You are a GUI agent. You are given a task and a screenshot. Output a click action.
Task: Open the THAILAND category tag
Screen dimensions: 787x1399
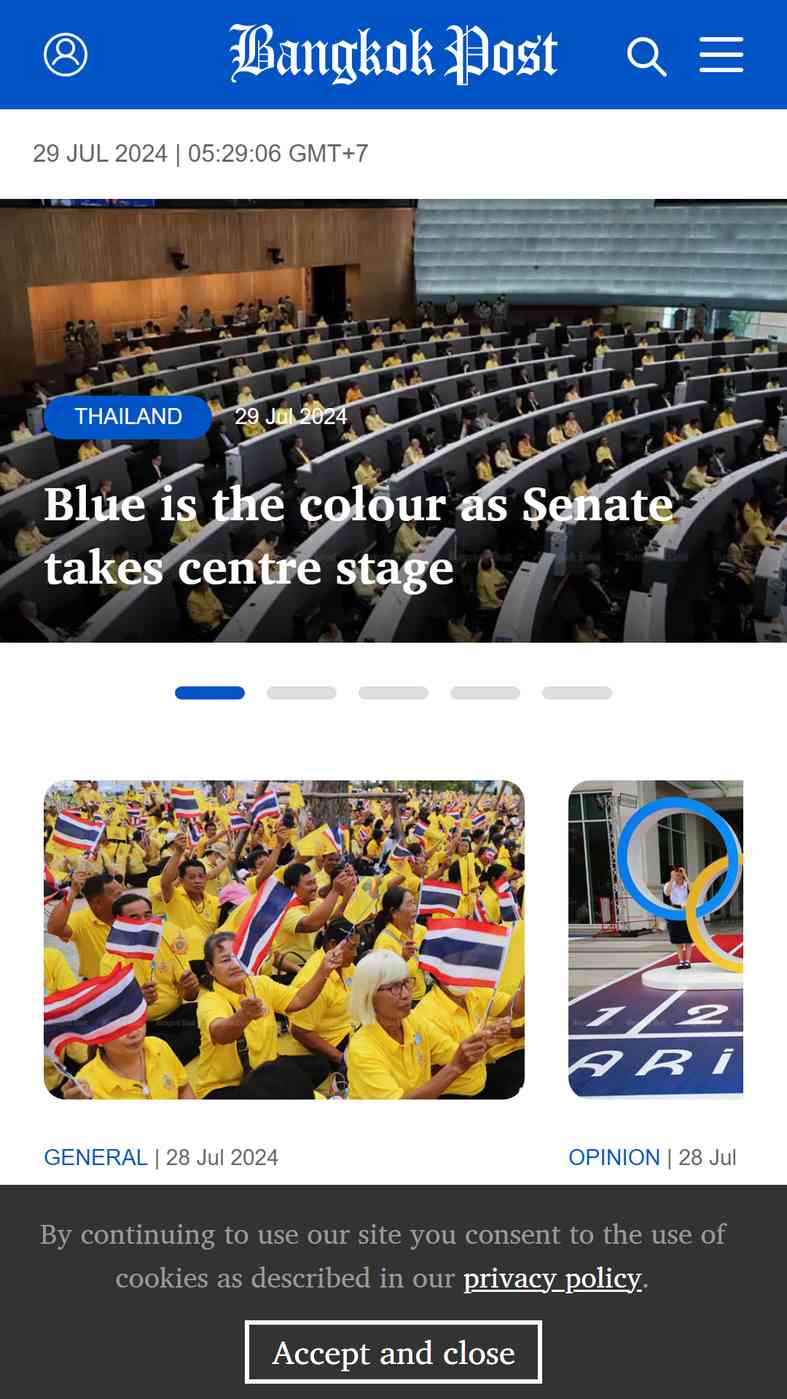pos(128,416)
